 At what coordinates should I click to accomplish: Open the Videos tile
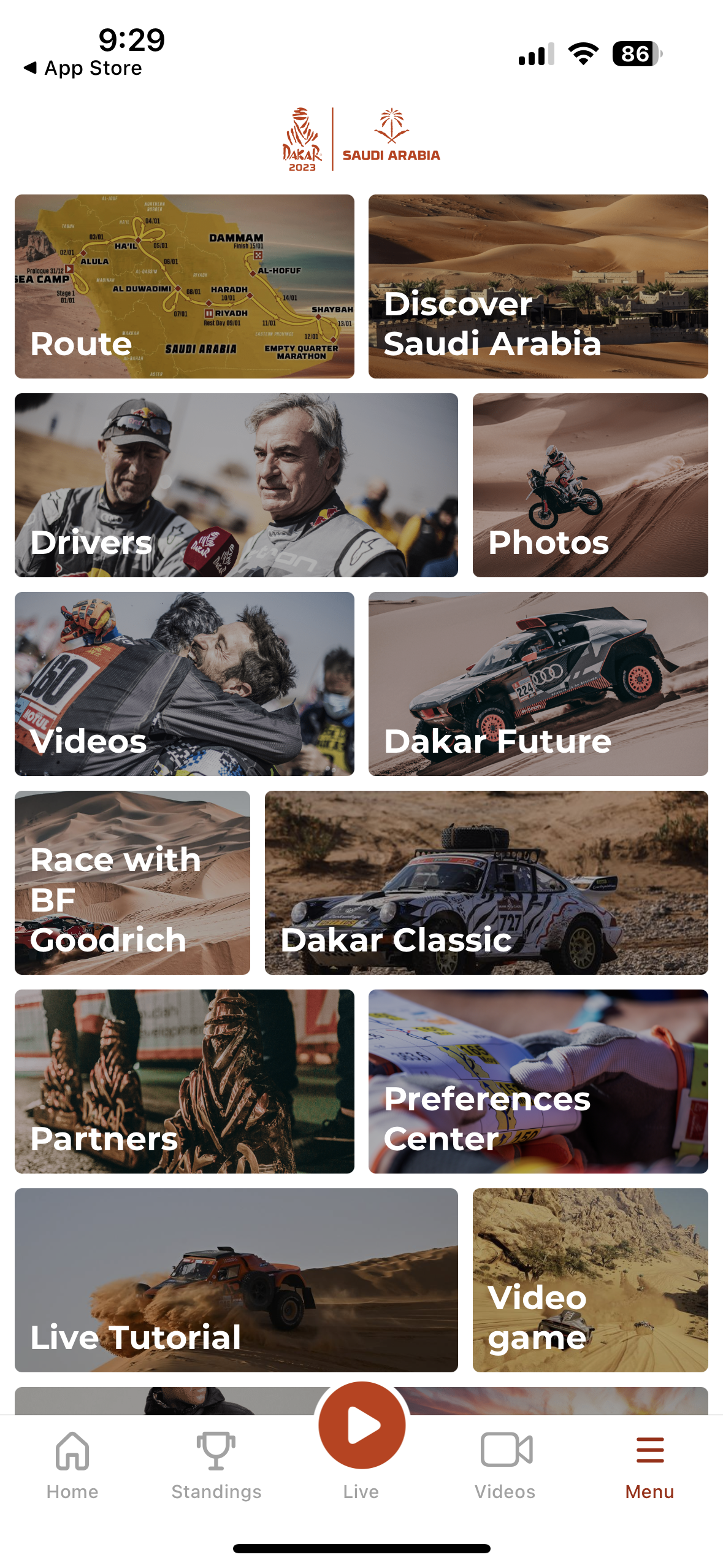click(185, 685)
